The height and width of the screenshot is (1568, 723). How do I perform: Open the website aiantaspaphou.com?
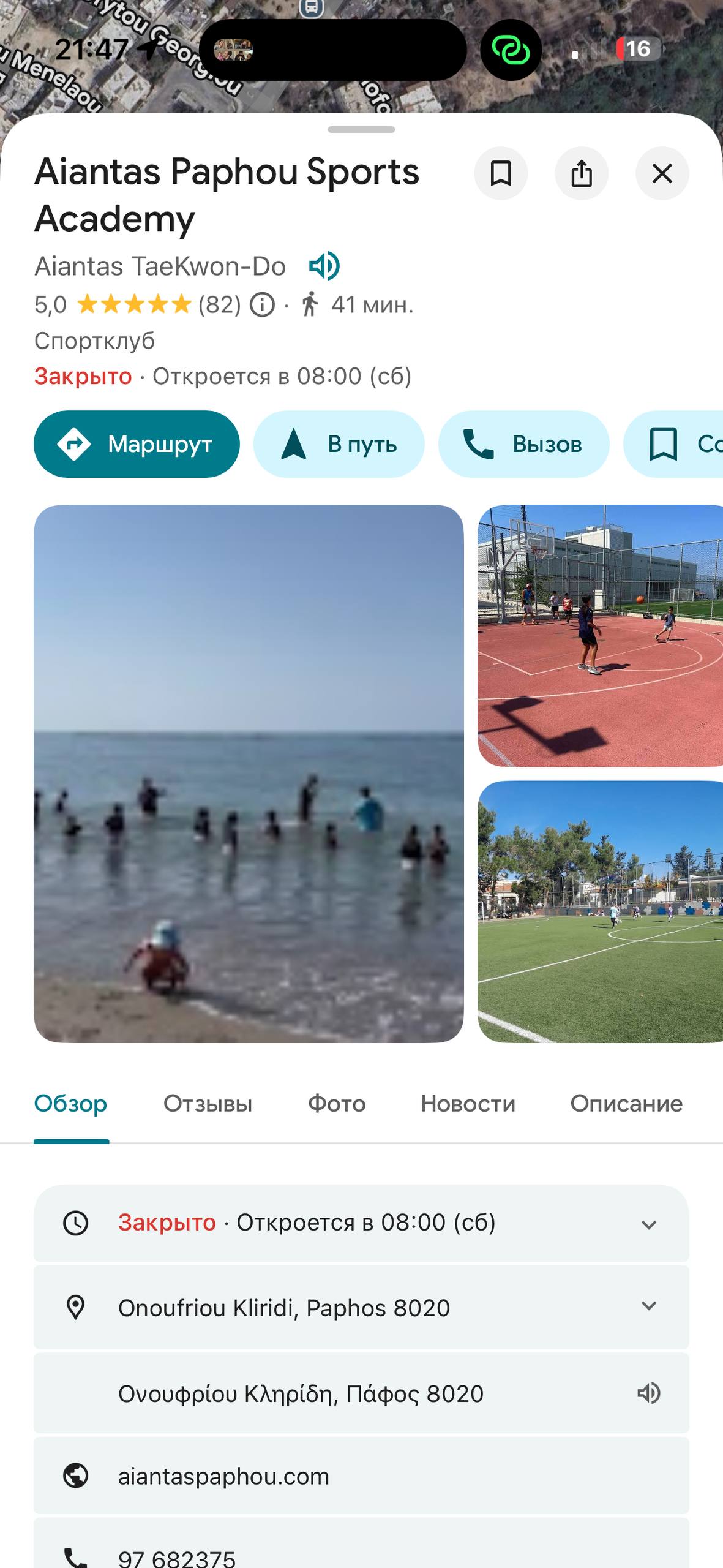[x=223, y=1476]
